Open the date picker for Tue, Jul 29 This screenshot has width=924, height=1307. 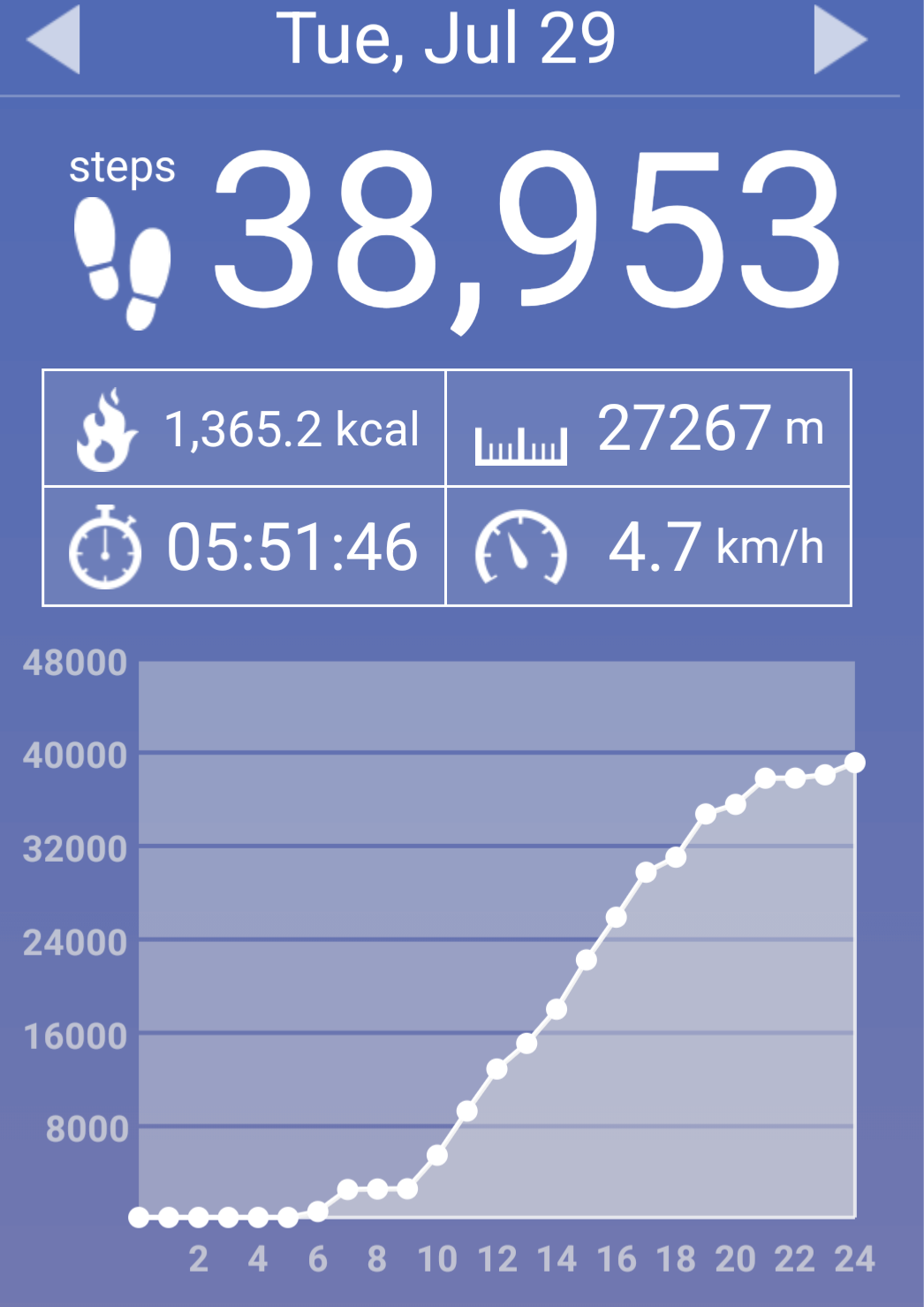pyautogui.click(x=446, y=40)
